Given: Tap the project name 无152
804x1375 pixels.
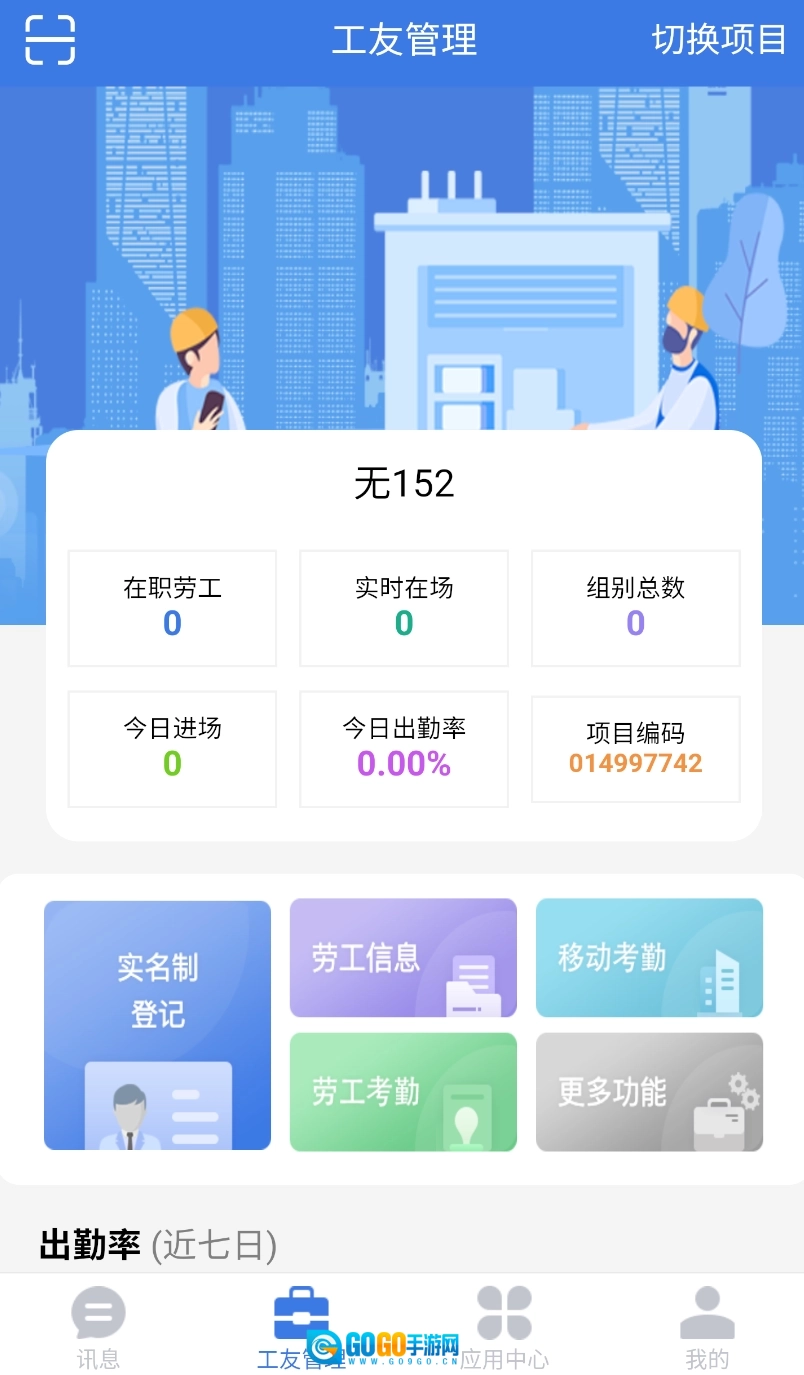Looking at the screenshot, I should pos(402,483).
